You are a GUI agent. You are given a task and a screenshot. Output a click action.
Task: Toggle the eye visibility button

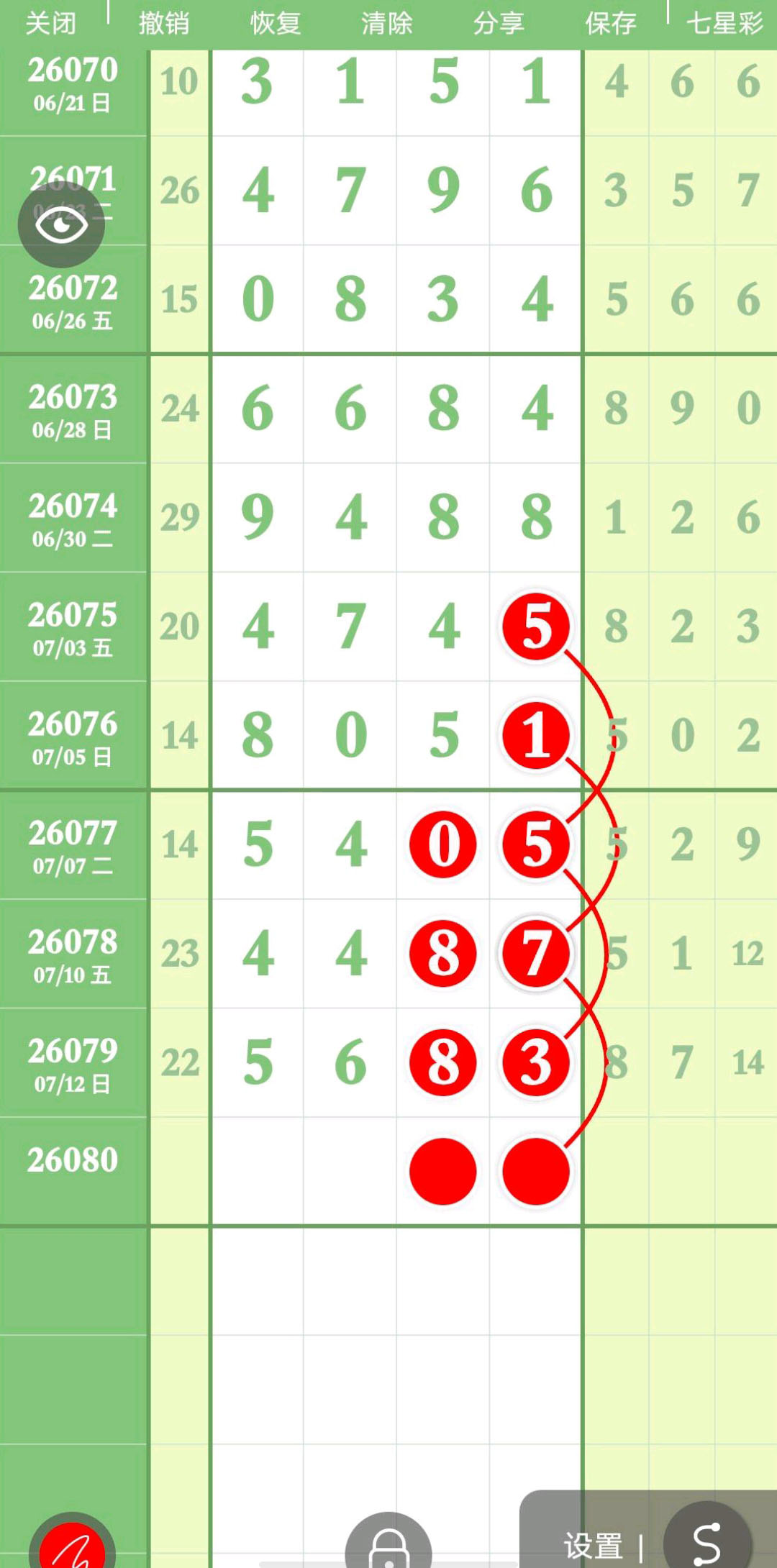pos(61,225)
